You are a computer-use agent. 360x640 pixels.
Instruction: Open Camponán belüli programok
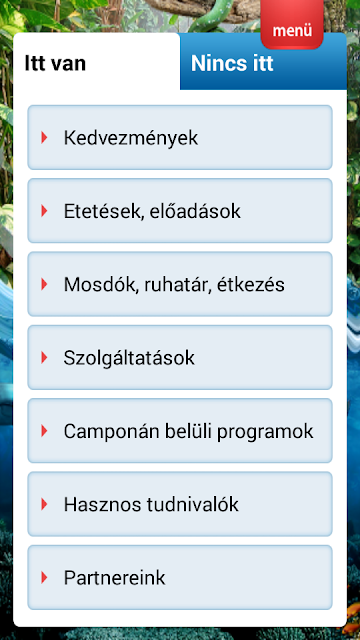pos(180,431)
